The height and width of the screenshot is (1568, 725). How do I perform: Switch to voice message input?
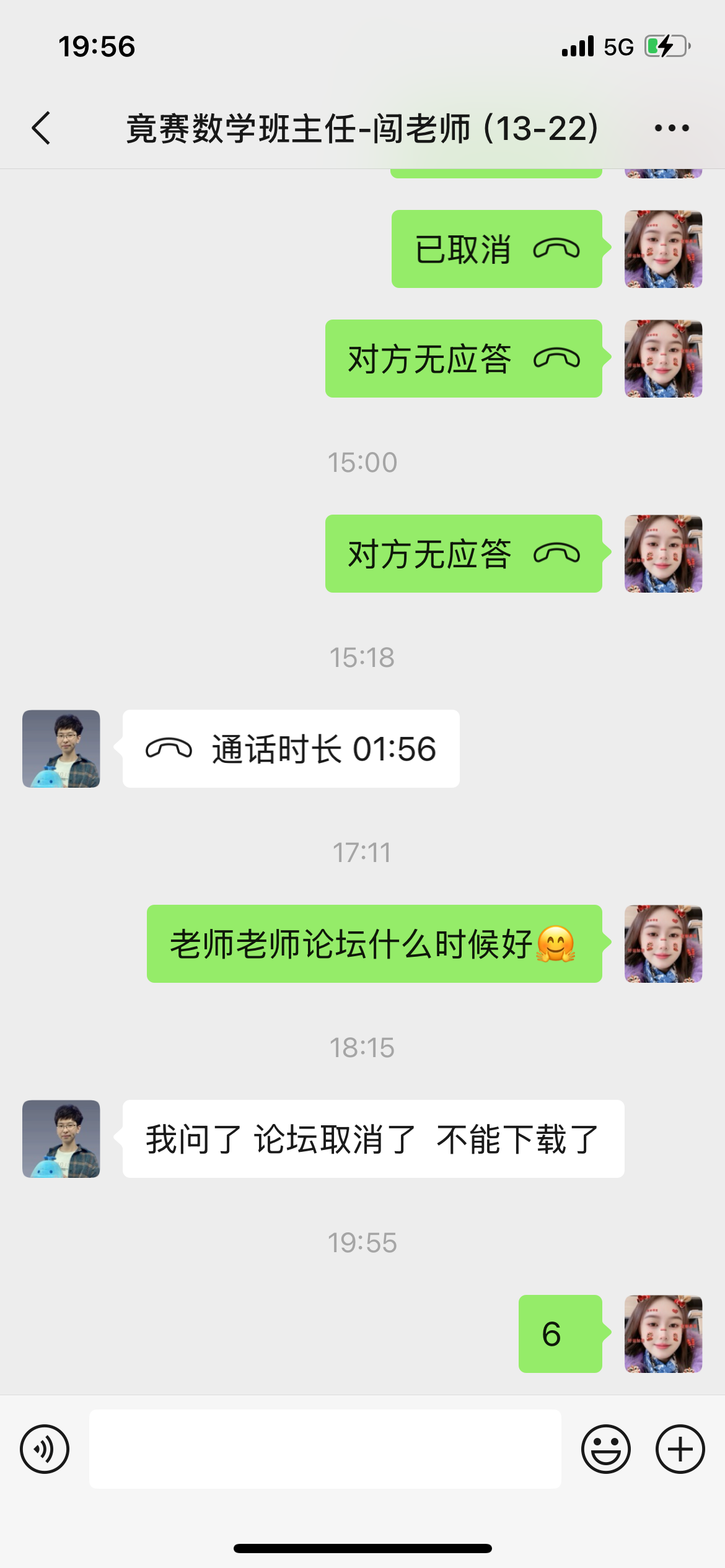pyautogui.click(x=45, y=1449)
